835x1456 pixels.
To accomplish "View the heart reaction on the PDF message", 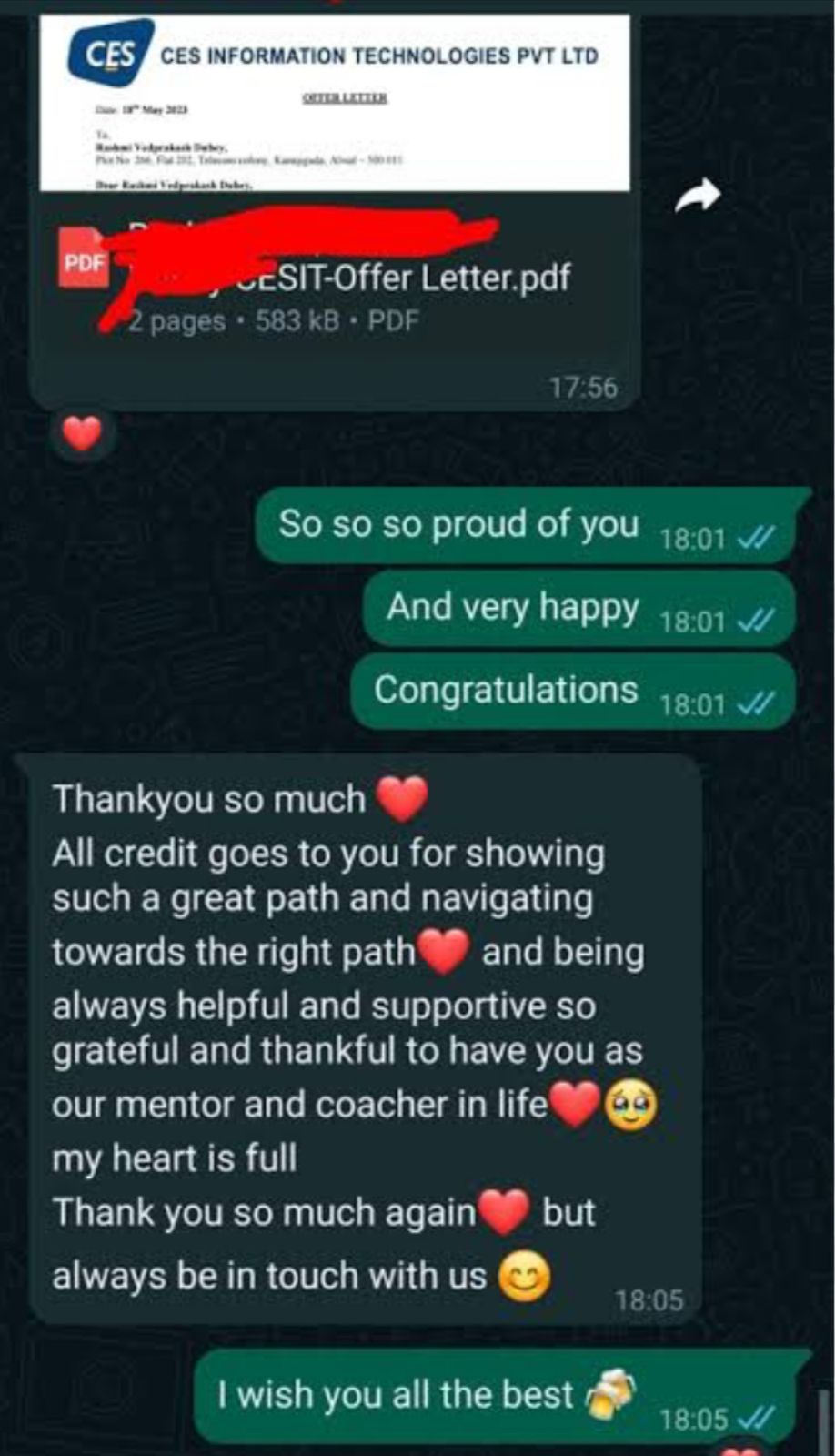I will 82,433.
